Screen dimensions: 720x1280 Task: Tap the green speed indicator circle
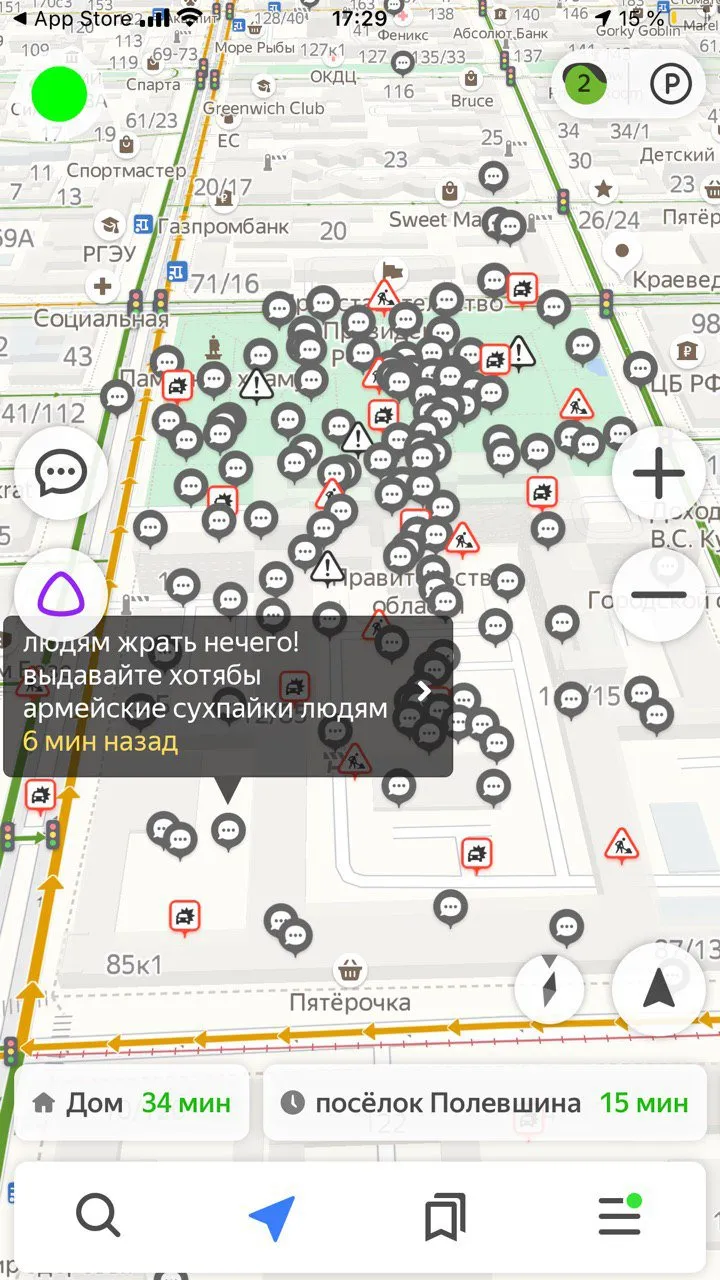[x=60, y=95]
